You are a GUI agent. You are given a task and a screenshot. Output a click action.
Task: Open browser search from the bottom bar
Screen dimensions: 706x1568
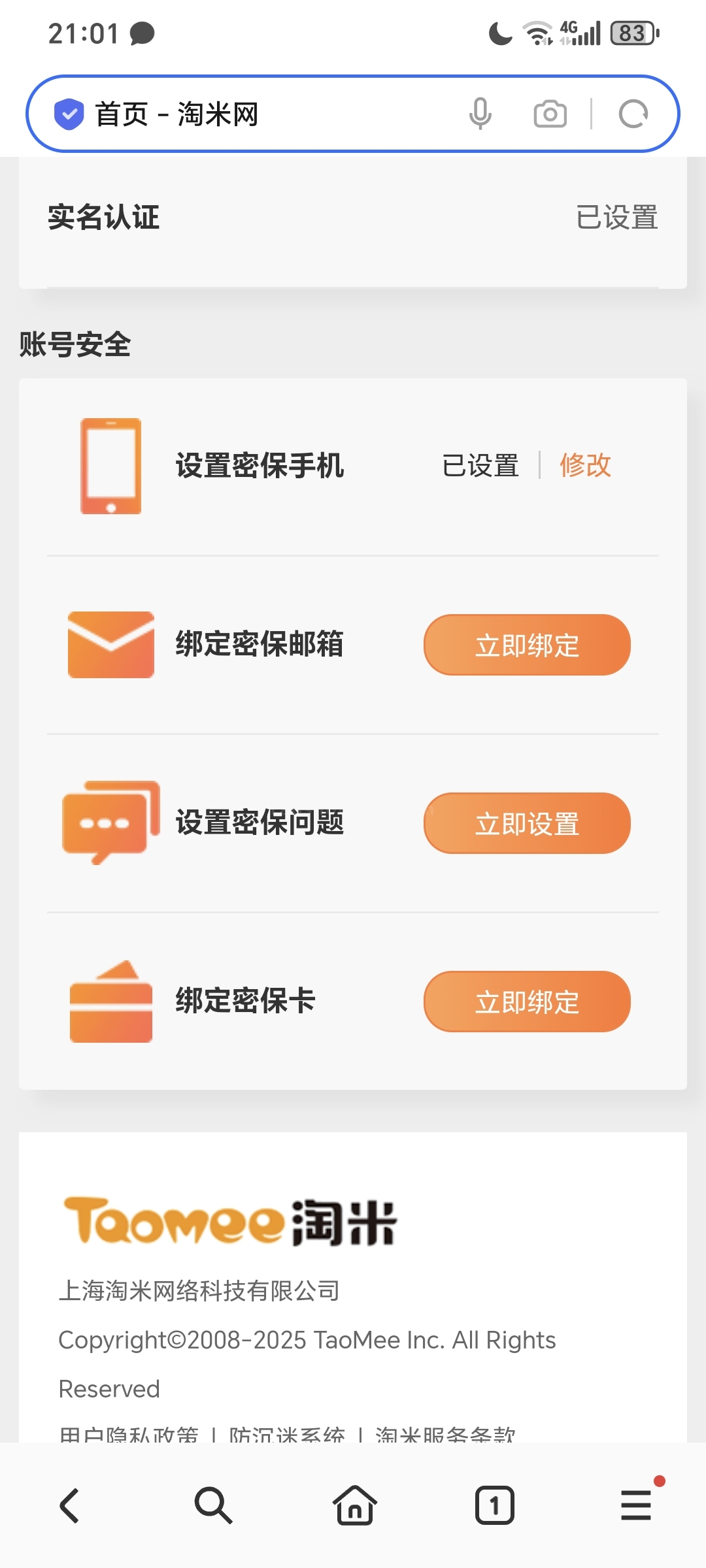(213, 1505)
